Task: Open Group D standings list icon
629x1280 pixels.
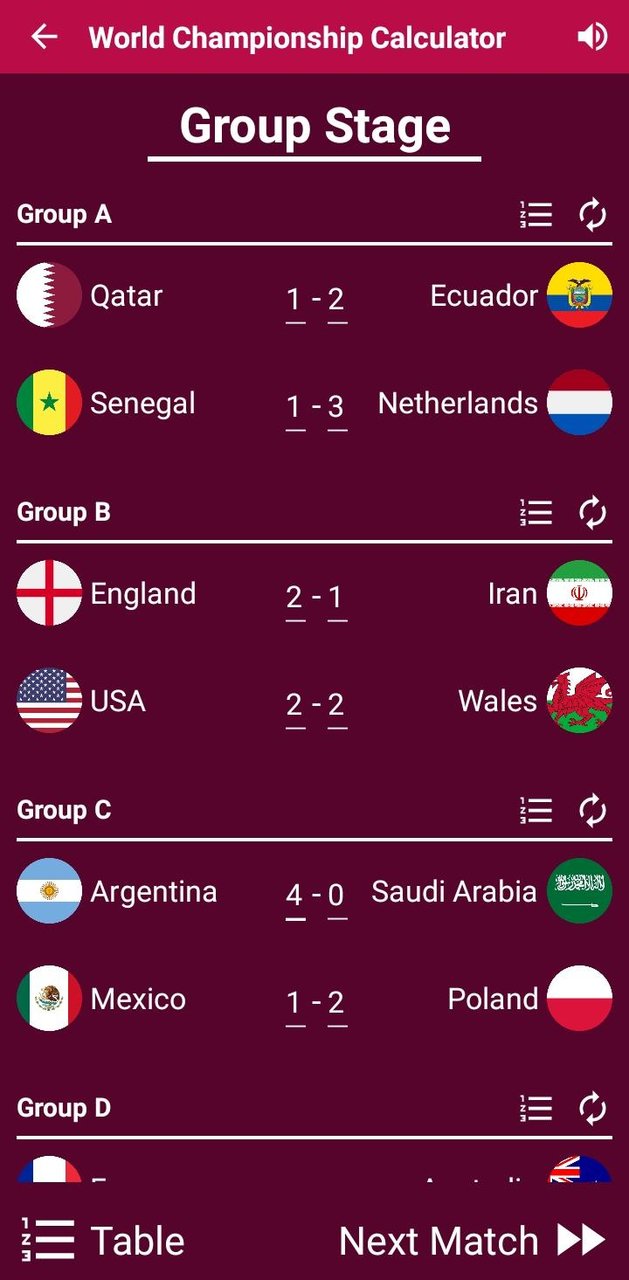Action: [536, 1108]
